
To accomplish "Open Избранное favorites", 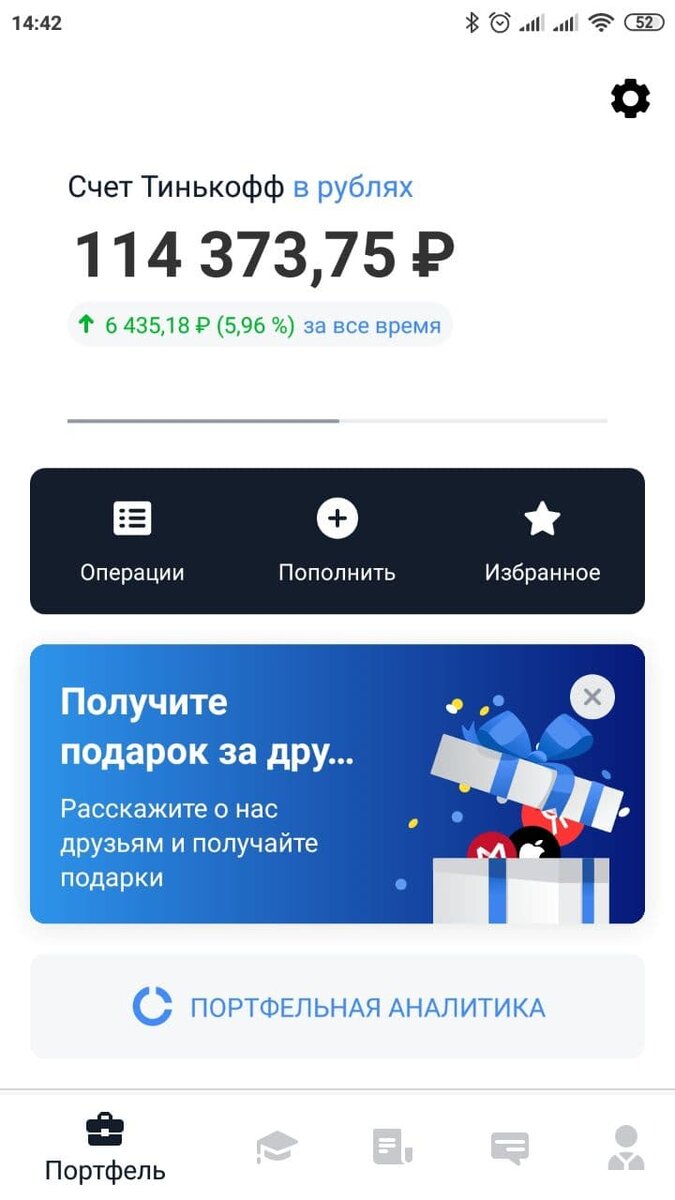I will coord(542,542).
